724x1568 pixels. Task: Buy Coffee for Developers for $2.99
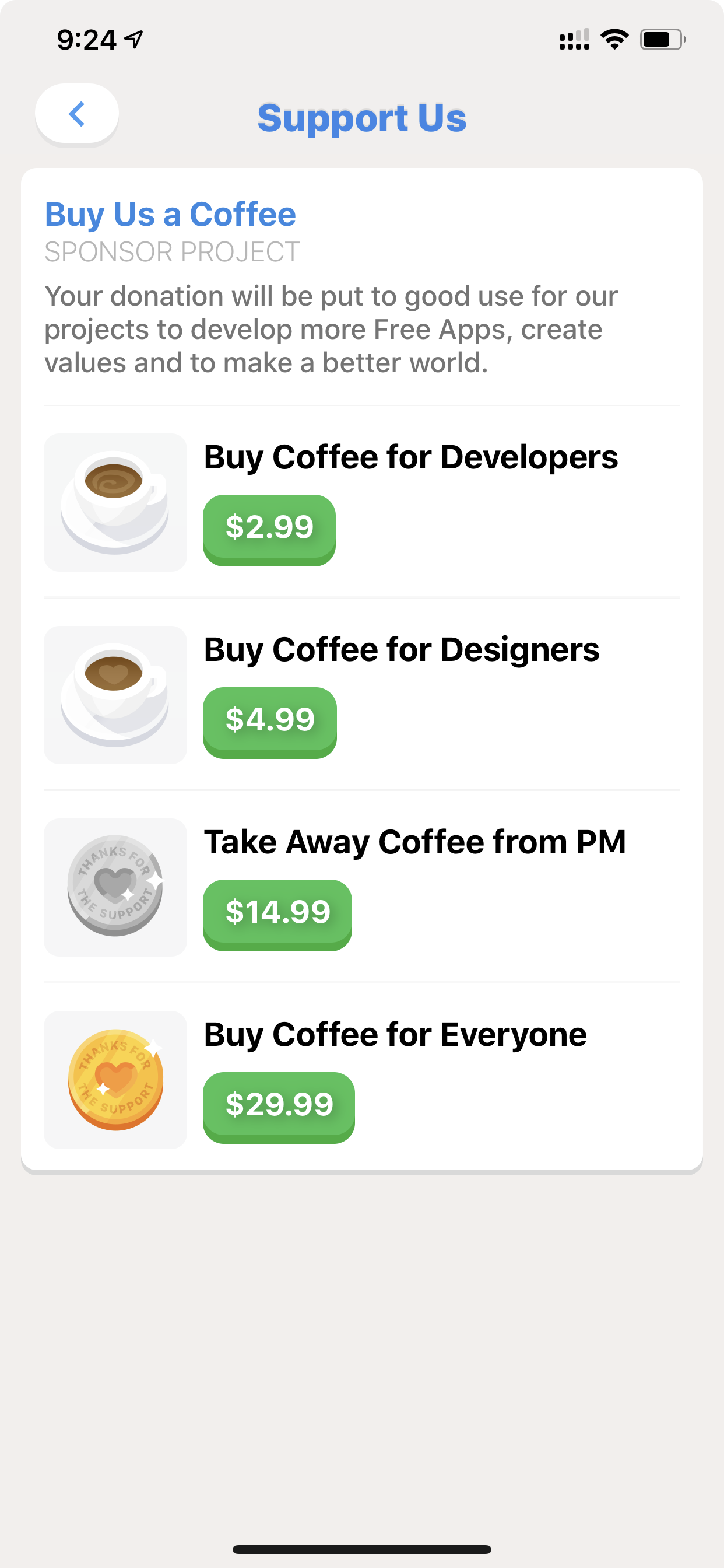[x=269, y=530]
